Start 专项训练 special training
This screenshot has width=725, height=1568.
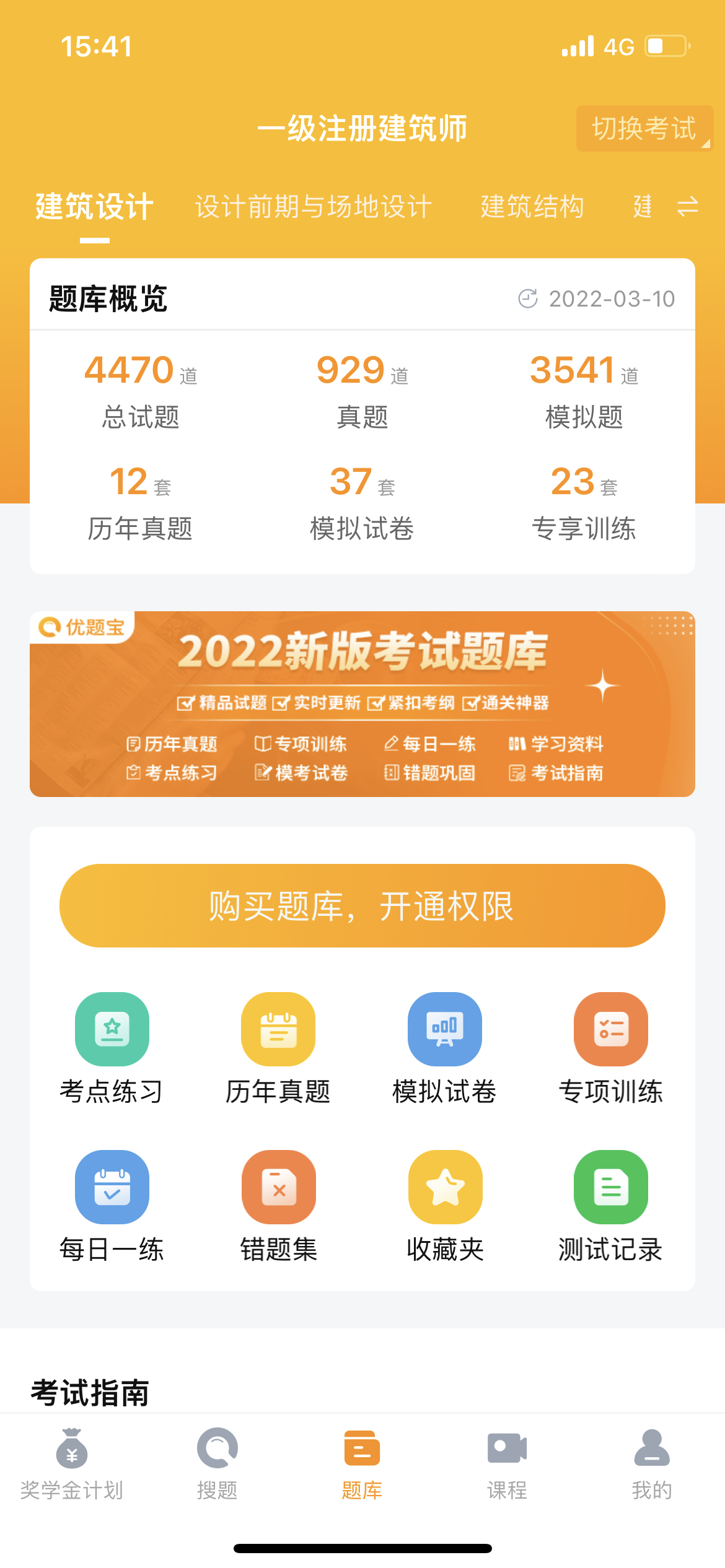611,1048
